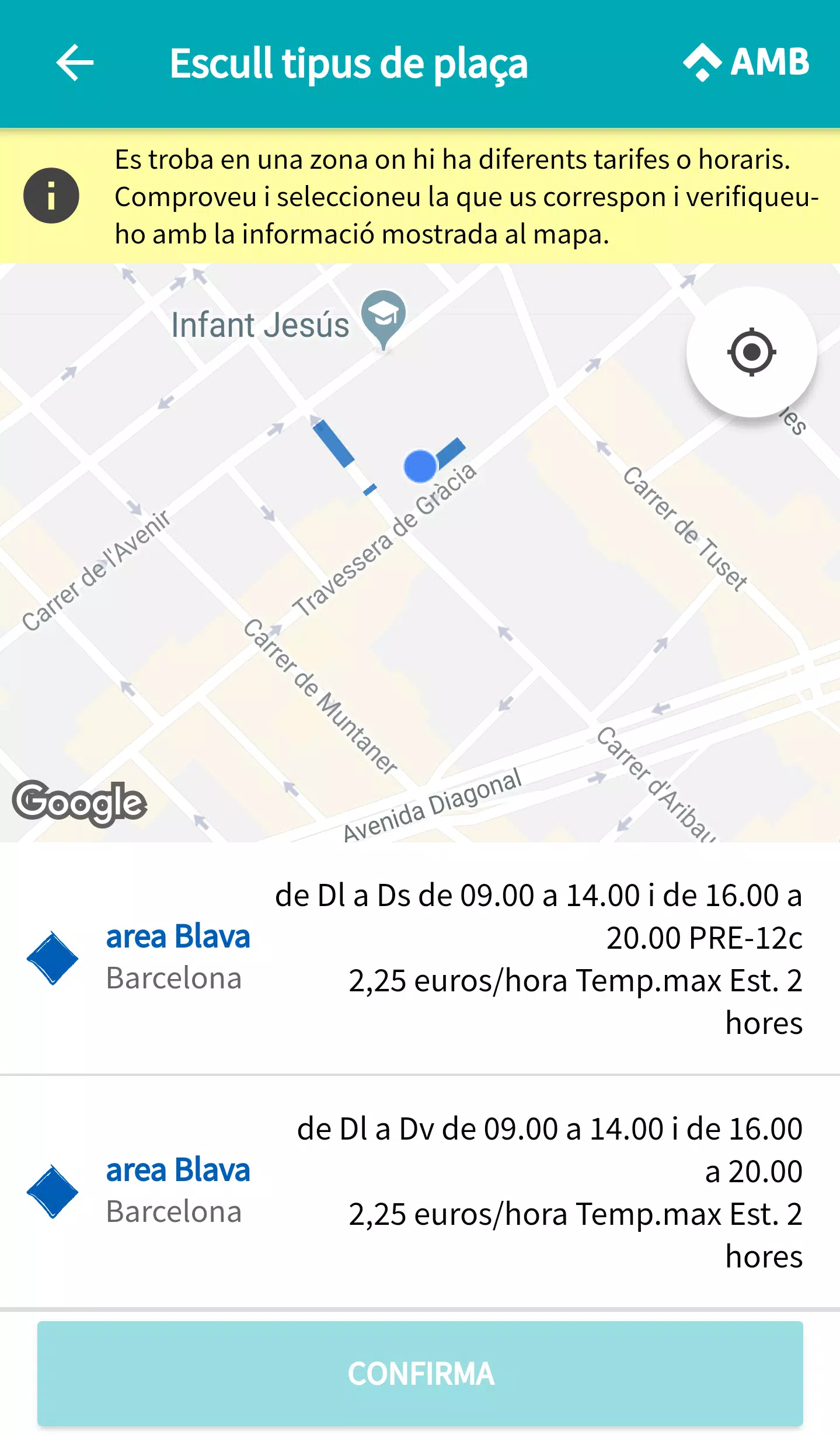This screenshot has width=840, height=1435.
Task: Go back using the top arrow
Action: (75, 62)
